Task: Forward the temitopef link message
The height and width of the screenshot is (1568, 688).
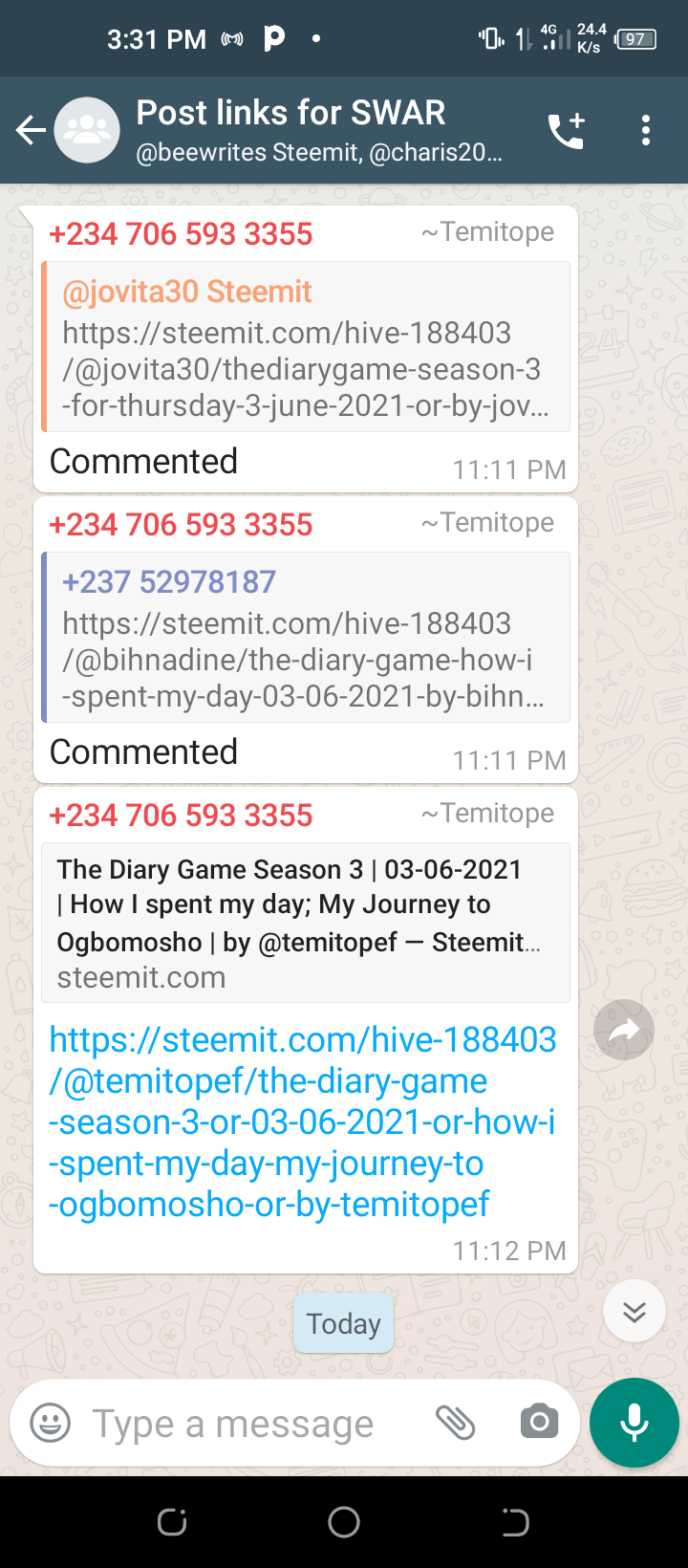Action: [624, 1030]
